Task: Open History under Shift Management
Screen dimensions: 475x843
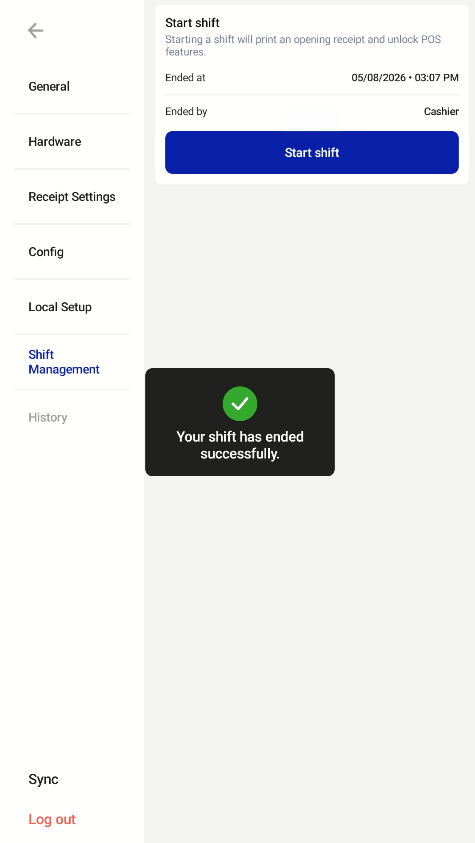Action: (48, 418)
